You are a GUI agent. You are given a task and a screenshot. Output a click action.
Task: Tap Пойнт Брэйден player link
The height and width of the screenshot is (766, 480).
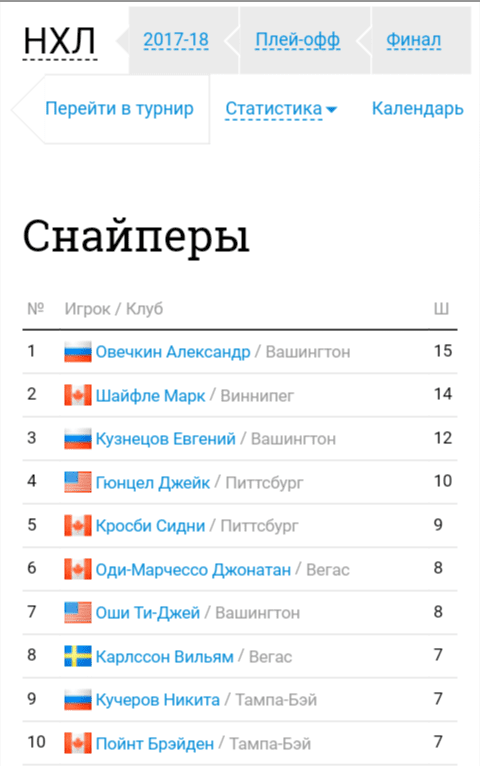click(x=155, y=744)
